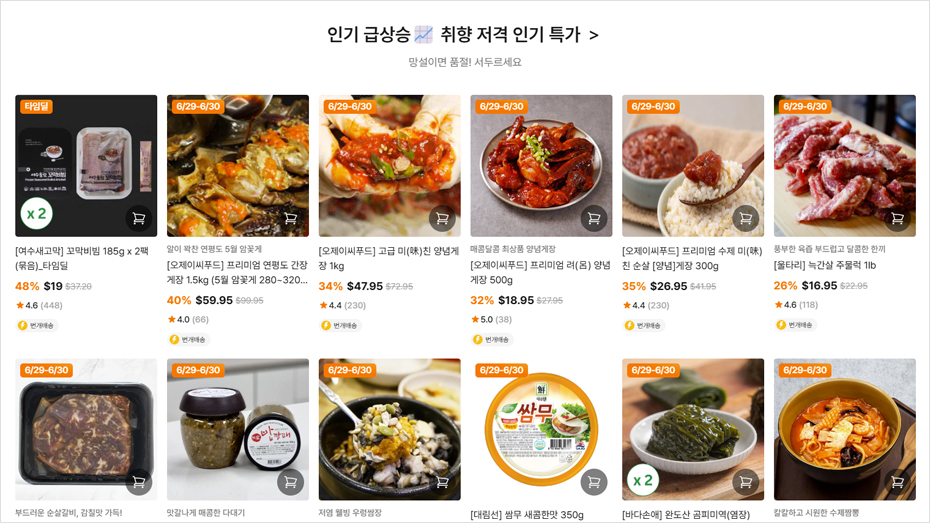This screenshot has height=523, width=930.
Task: Add 바다손애 완도산 곰피미역 to cart
Action: [745, 482]
